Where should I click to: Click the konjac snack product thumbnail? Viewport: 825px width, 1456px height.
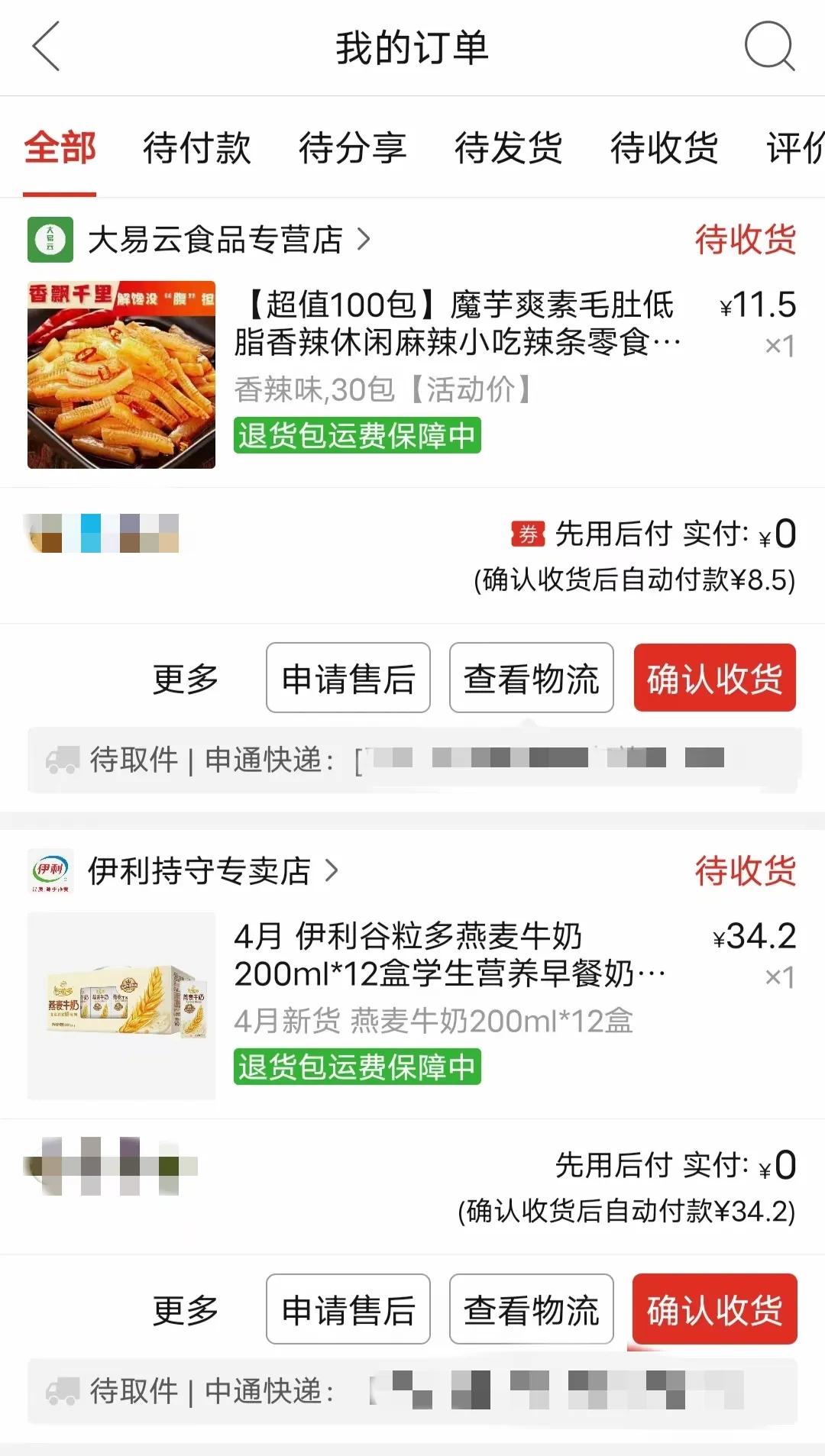(122, 373)
